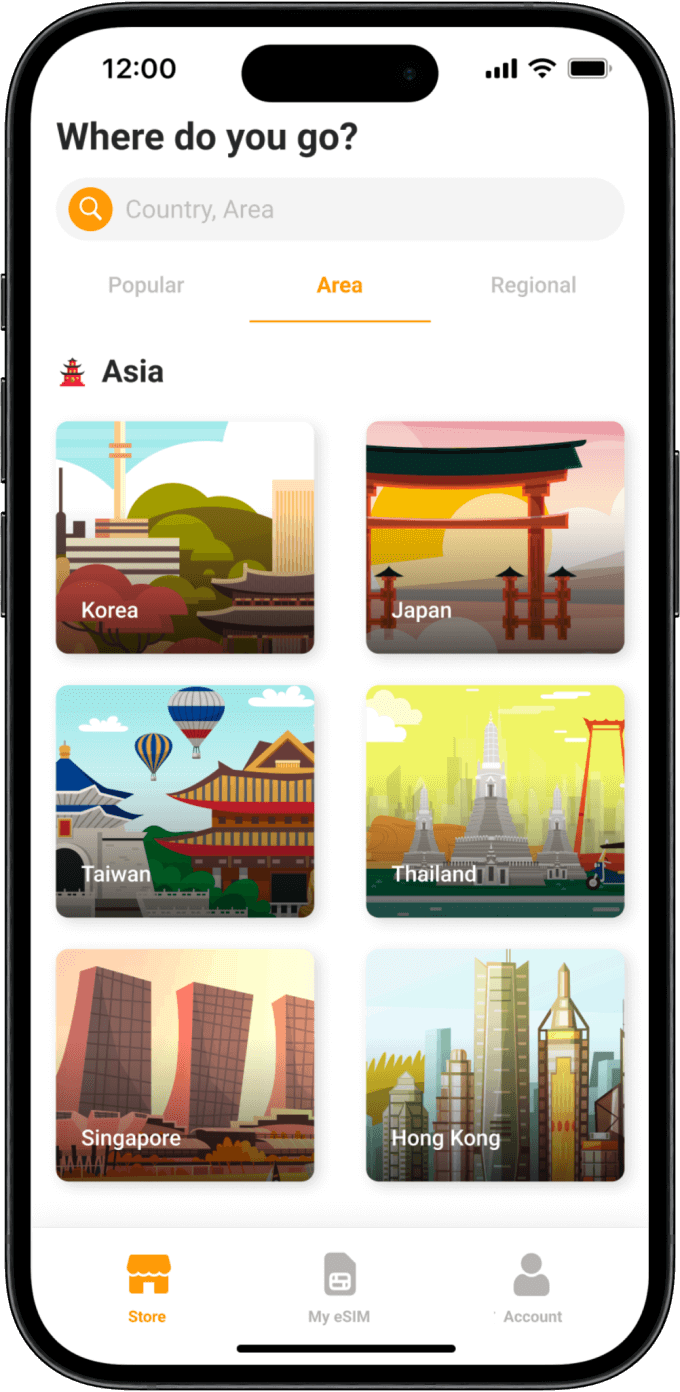Switch to the Account tab
The width and height of the screenshot is (680, 1392).
click(532, 1289)
